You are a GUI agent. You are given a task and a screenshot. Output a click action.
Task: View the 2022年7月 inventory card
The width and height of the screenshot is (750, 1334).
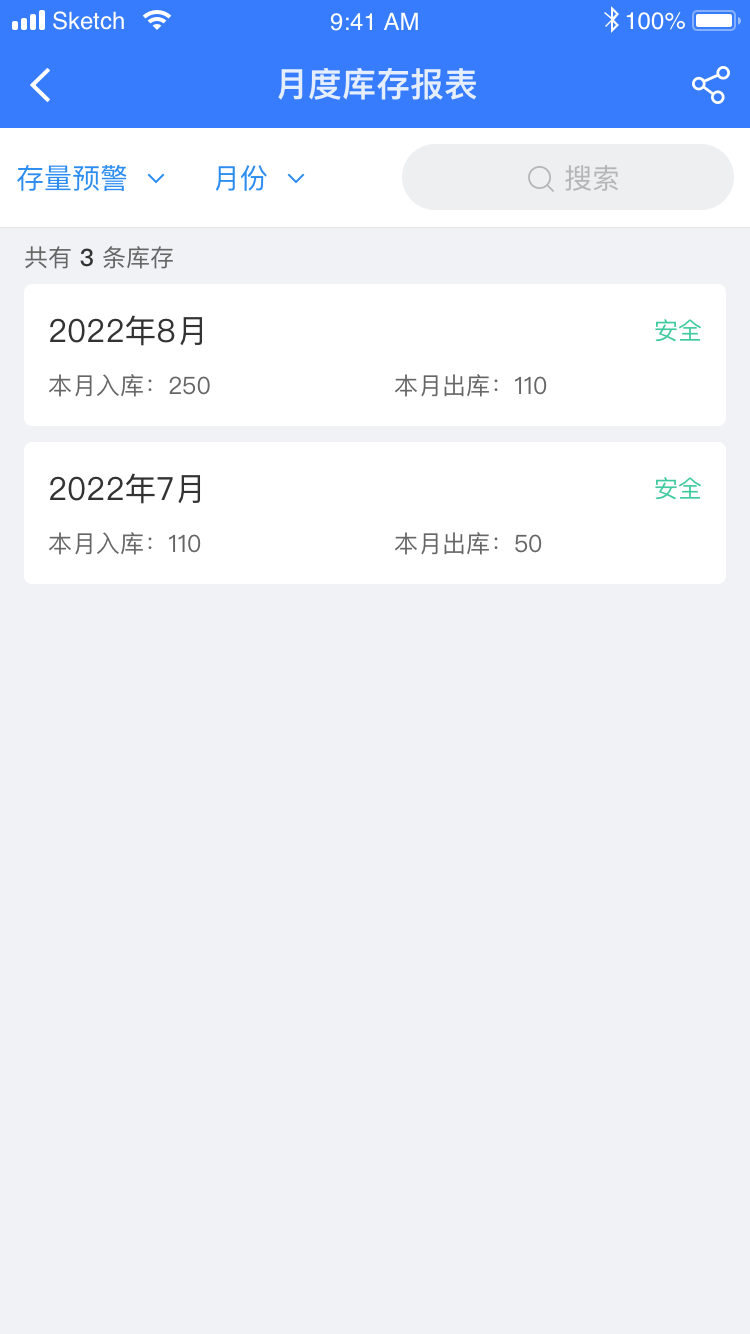click(x=375, y=513)
